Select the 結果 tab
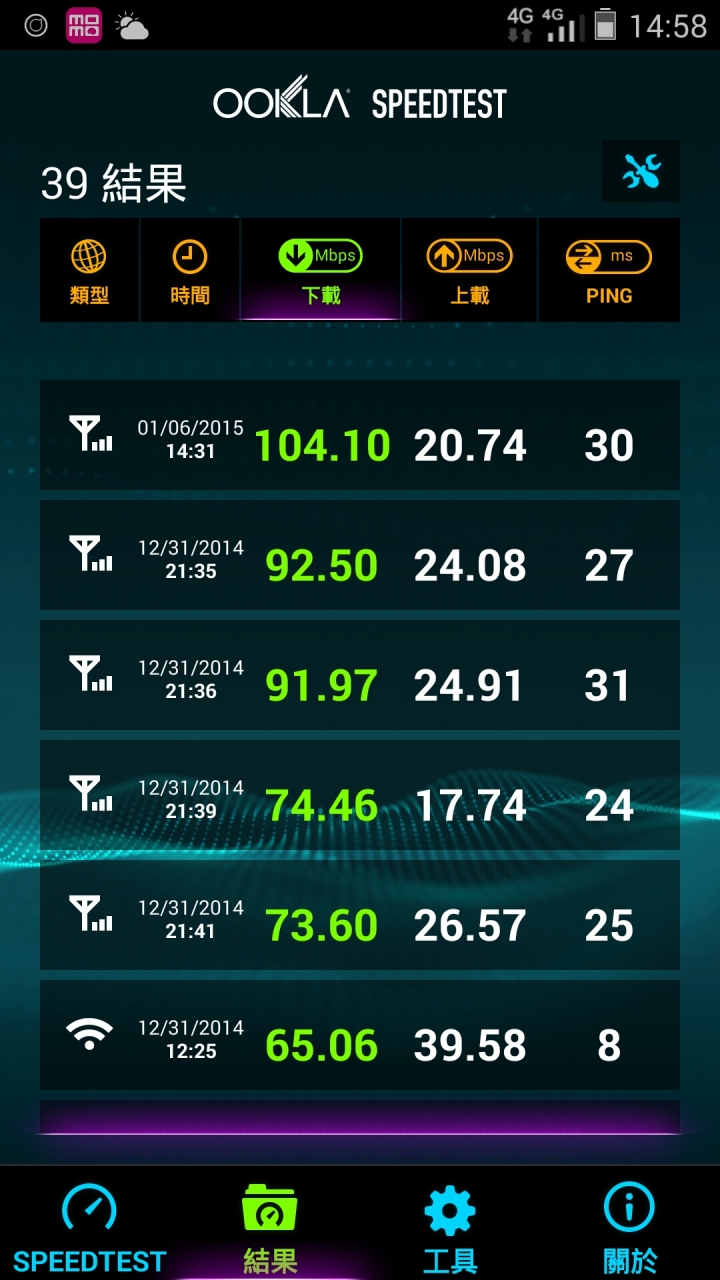The image size is (720, 1280). (270, 1225)
